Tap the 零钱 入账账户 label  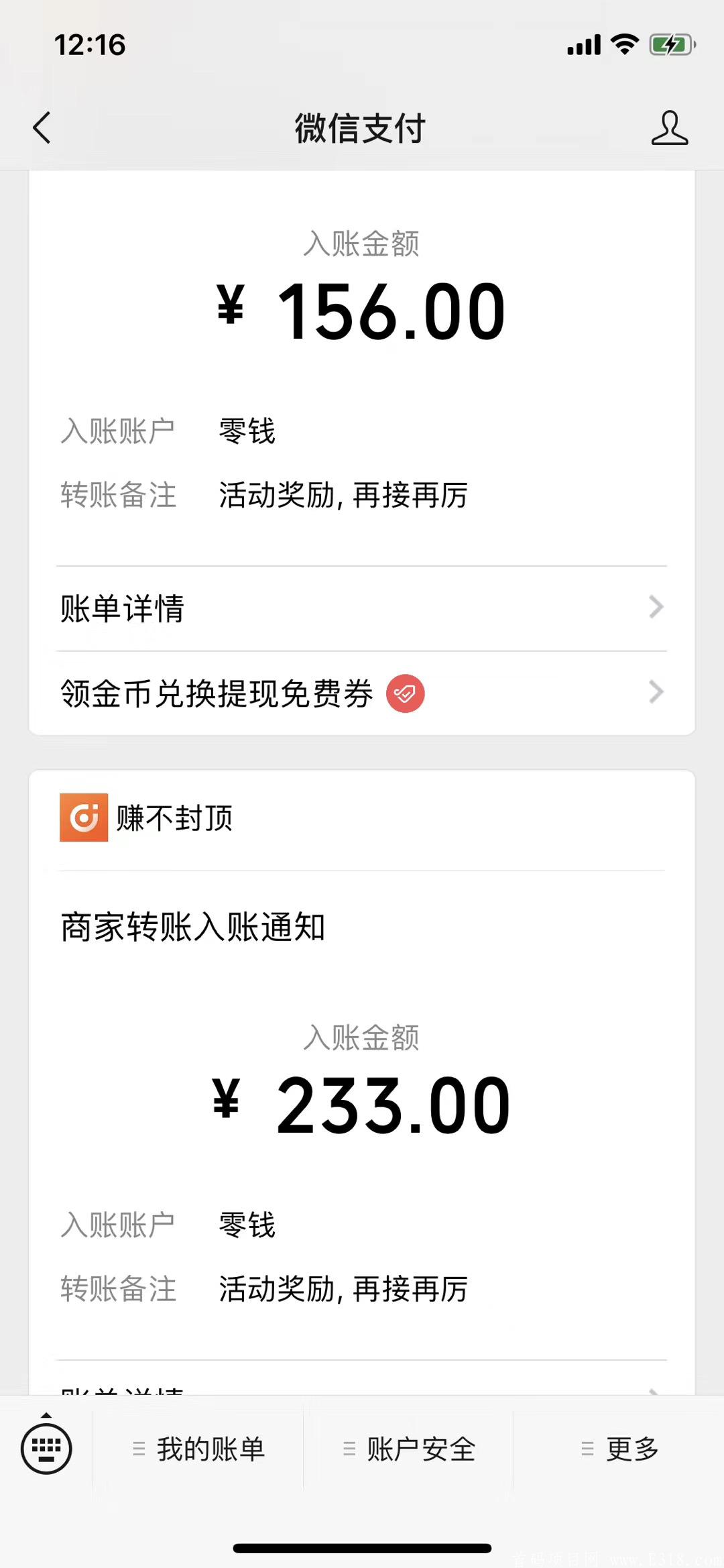click(247, 431)
